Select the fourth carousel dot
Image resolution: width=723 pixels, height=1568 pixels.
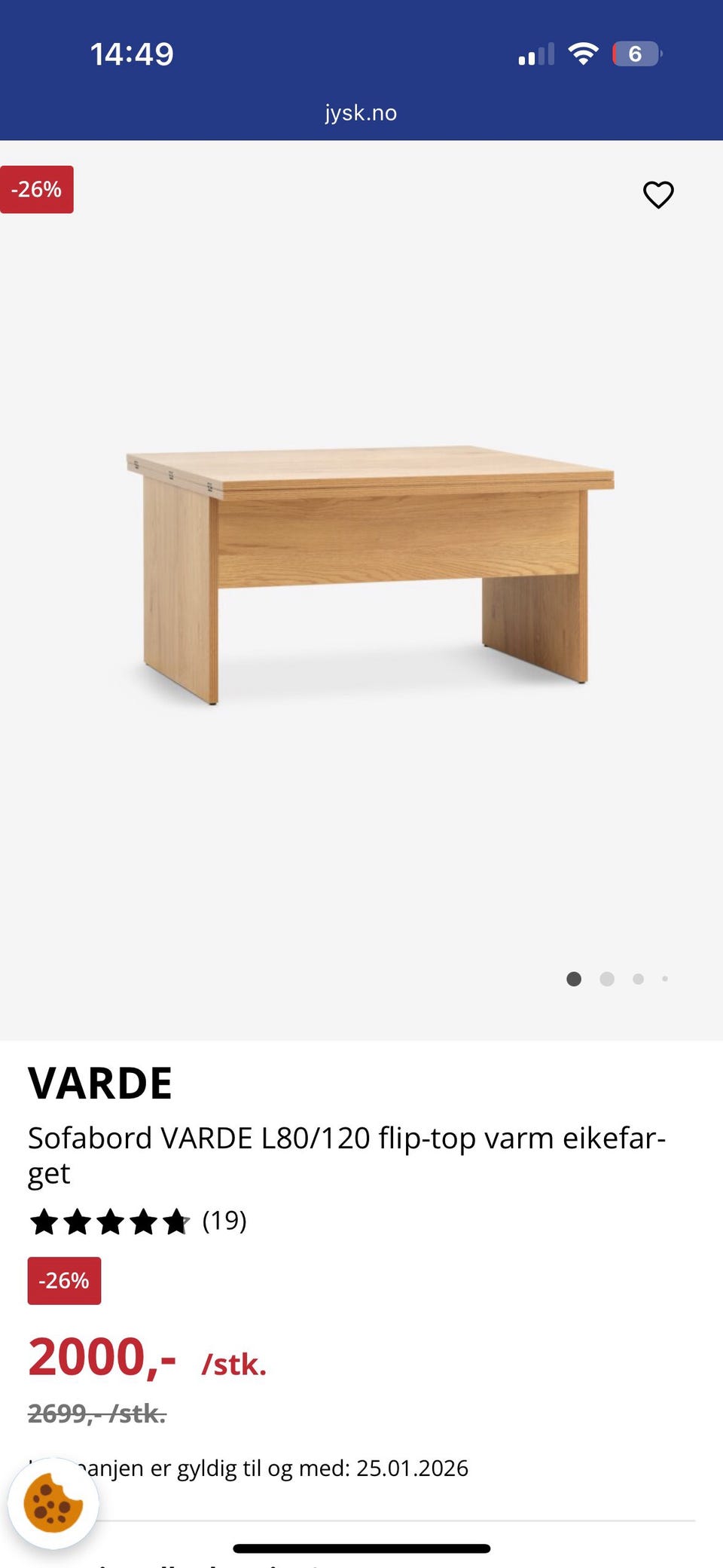point(666,980)
